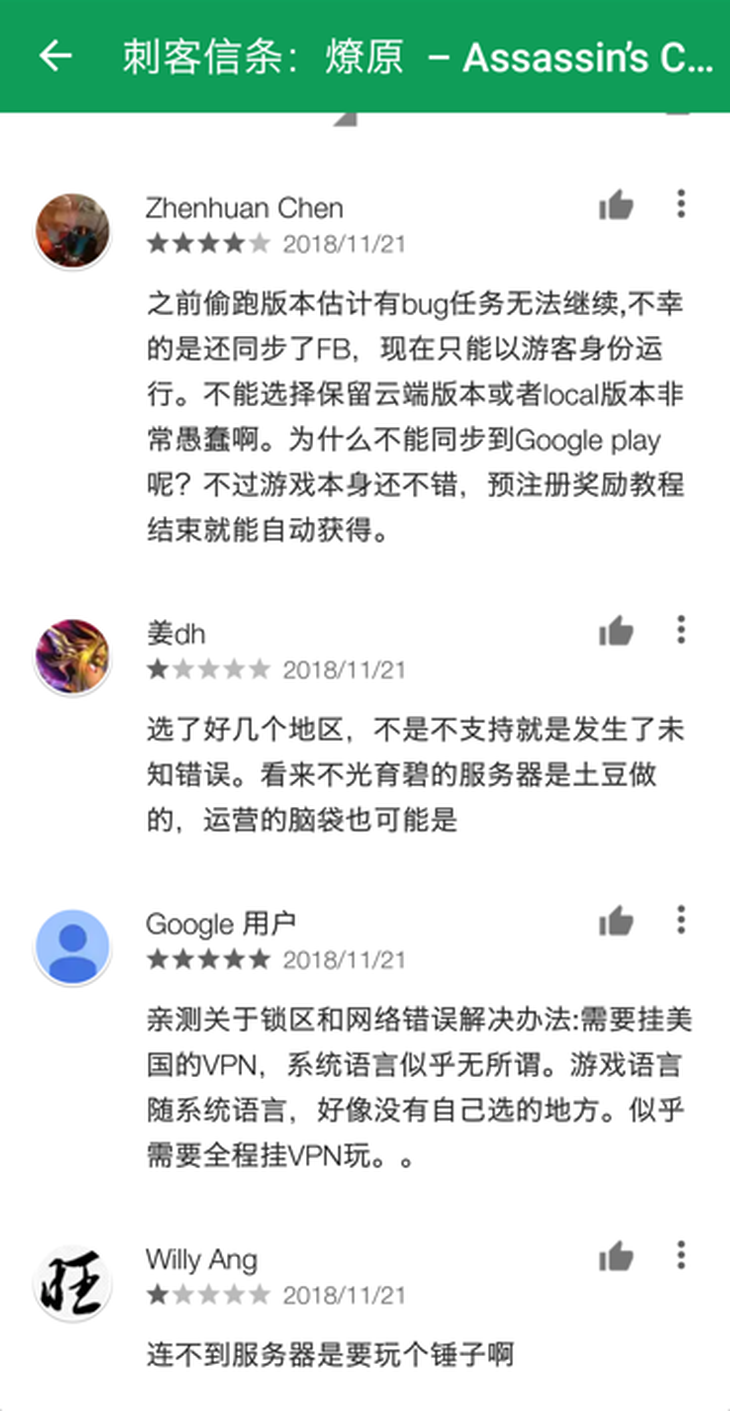The image size is (730, 1411).
Task: Open 姜dh's profile picture
Action: (73, 657)
